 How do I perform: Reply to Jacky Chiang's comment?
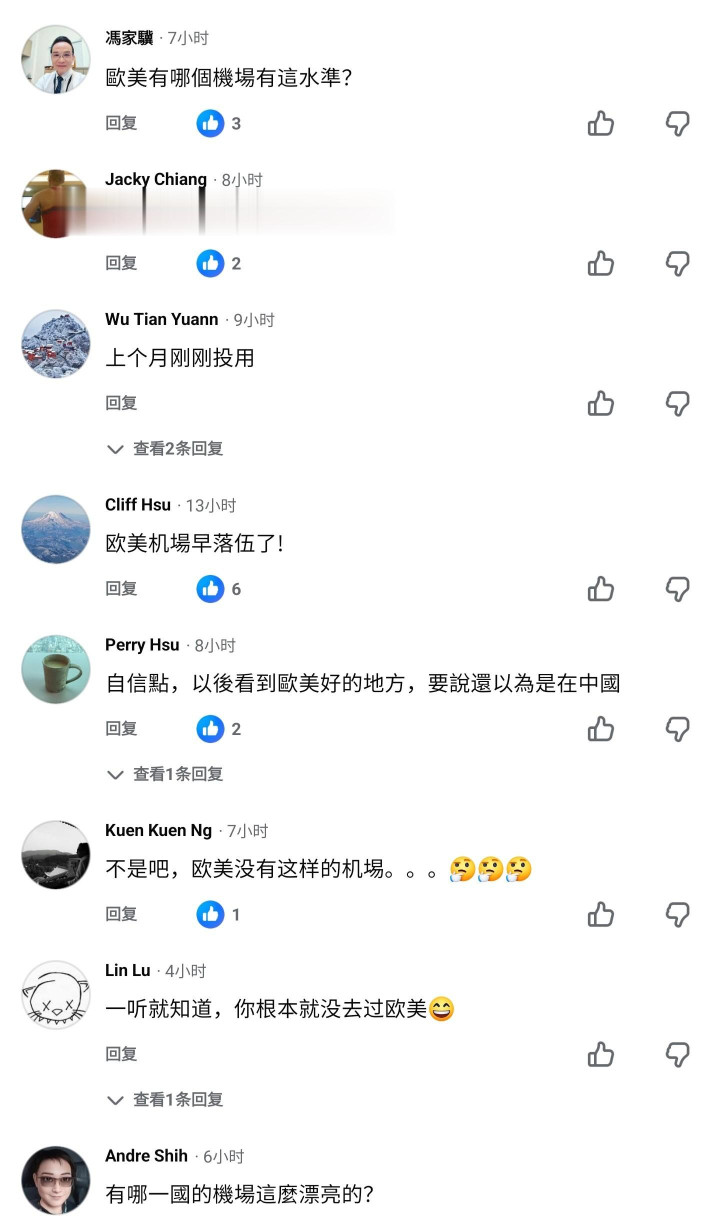[x=121, y=263]
